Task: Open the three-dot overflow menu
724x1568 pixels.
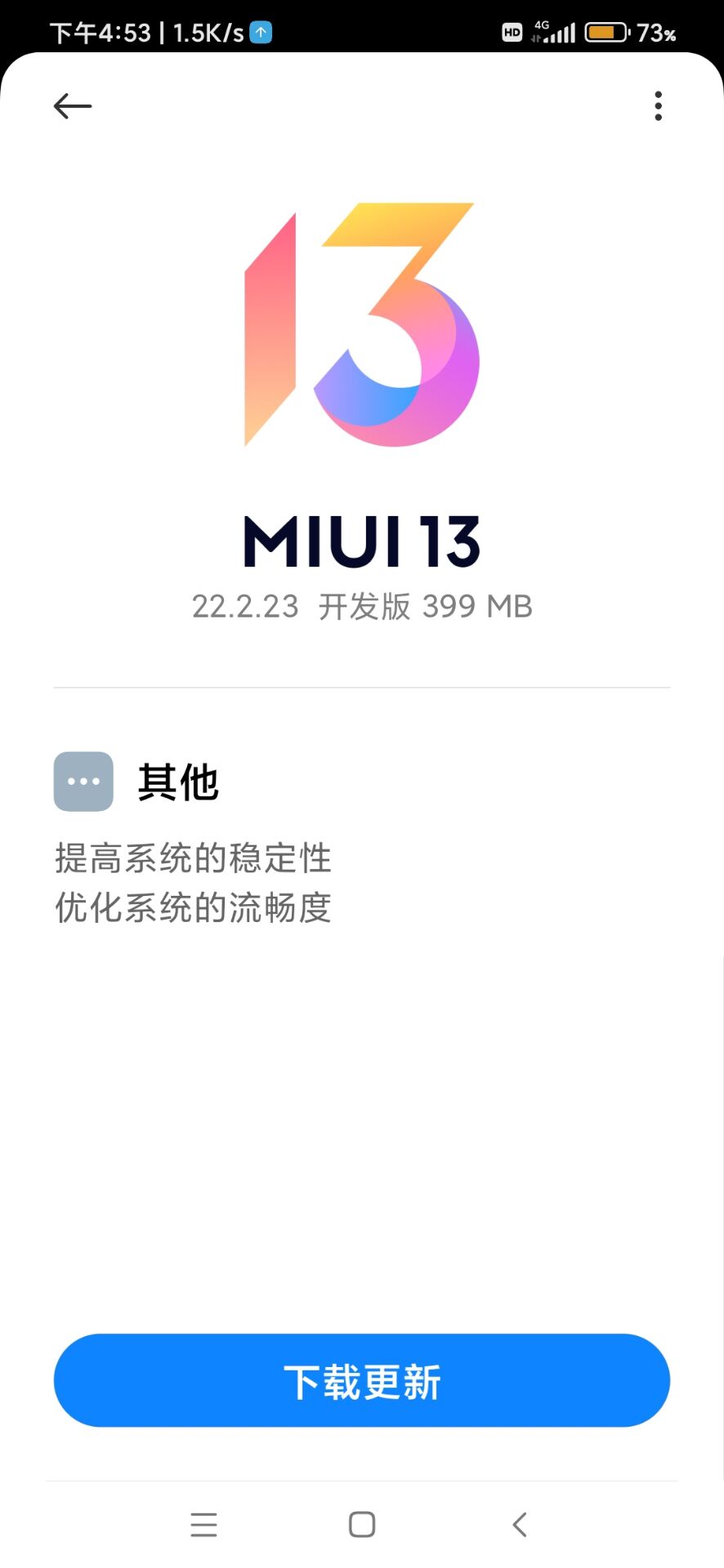Action: tap(659, 106)
